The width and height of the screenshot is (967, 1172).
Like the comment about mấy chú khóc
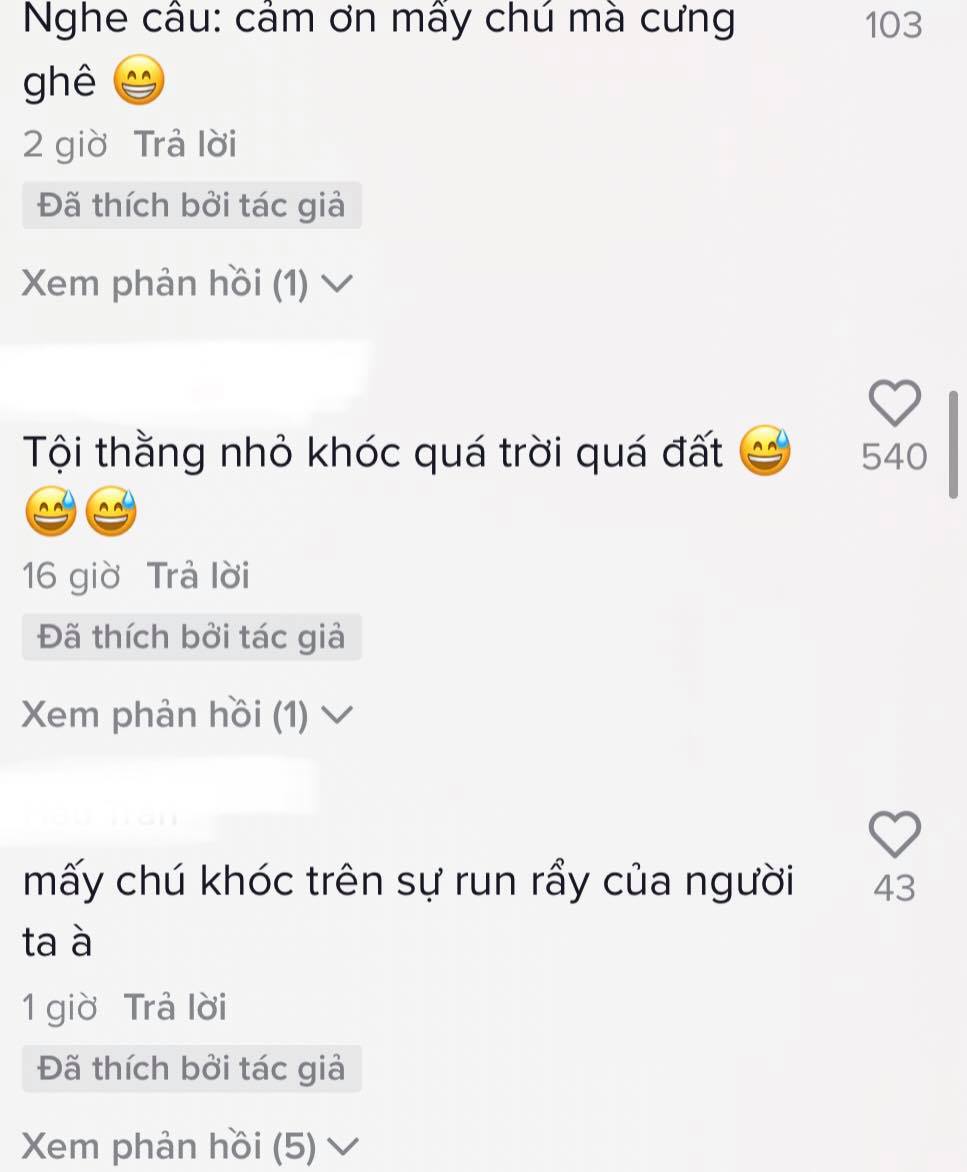tap(893, 833)
